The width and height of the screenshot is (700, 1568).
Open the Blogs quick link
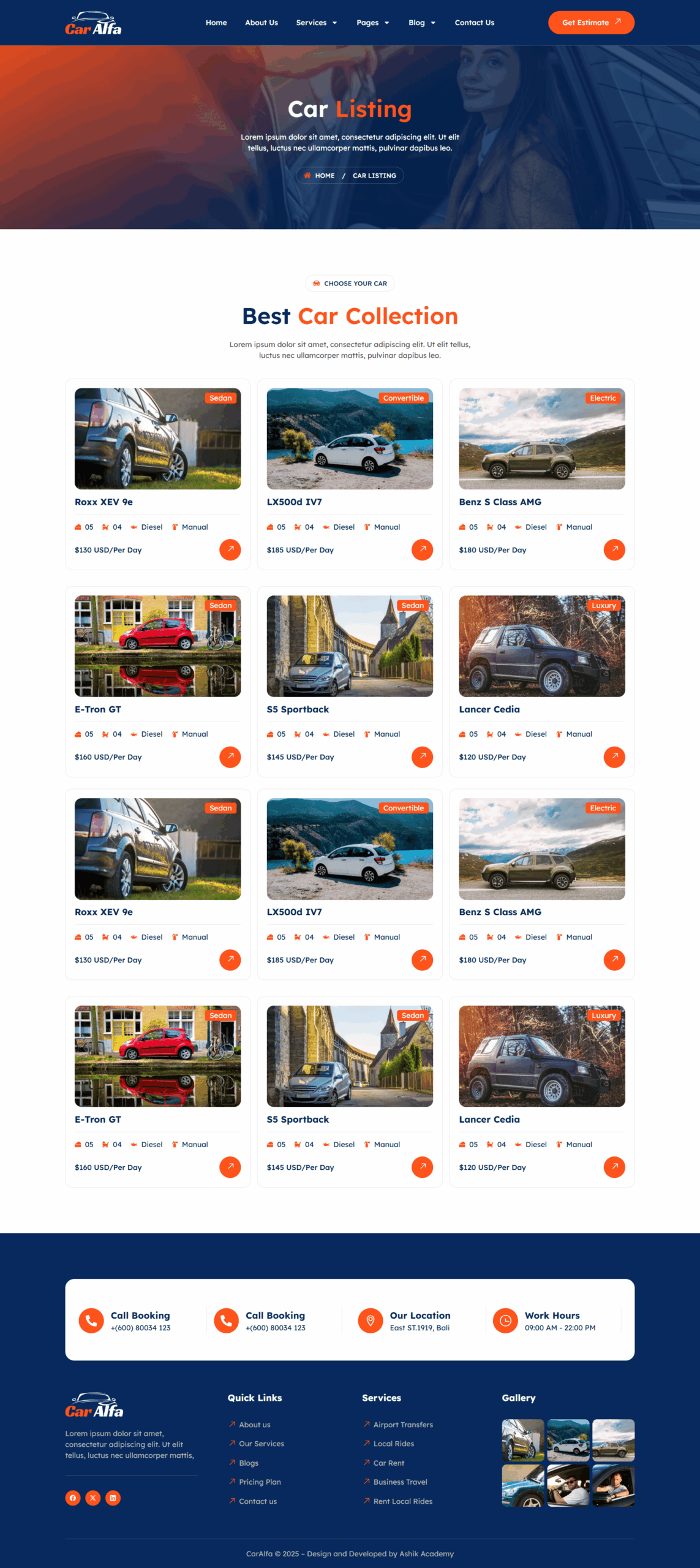(x=249, y=1463)
